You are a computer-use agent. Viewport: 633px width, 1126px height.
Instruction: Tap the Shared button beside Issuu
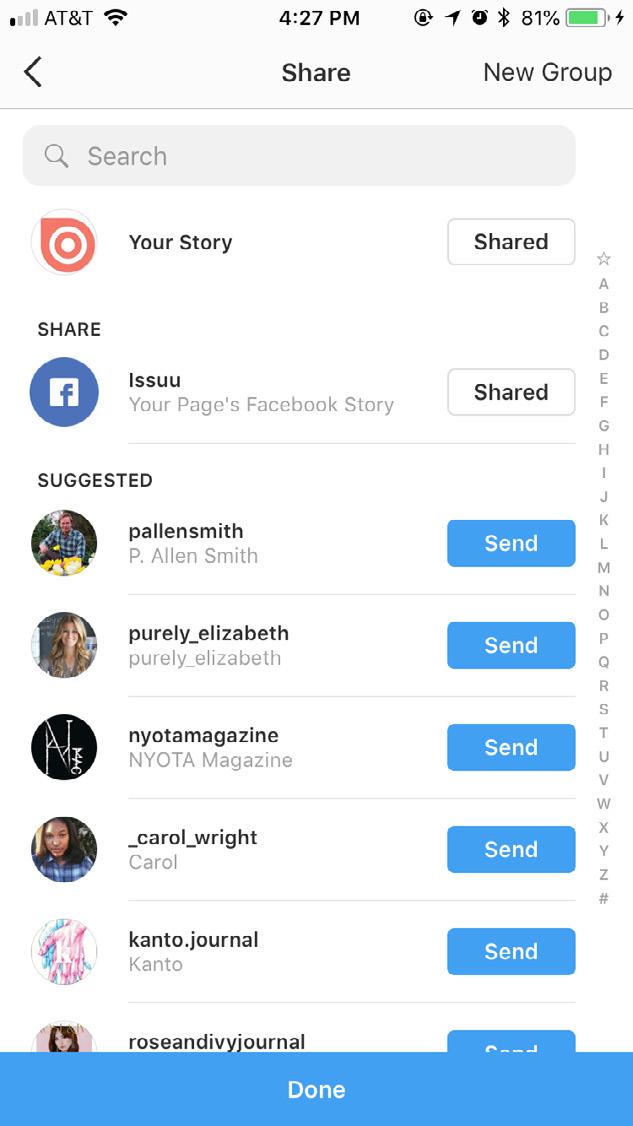pos(511,392)
